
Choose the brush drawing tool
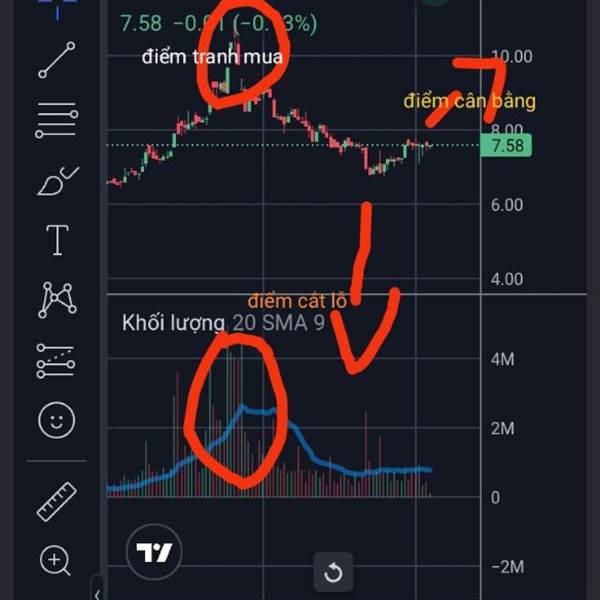(58, 181)
